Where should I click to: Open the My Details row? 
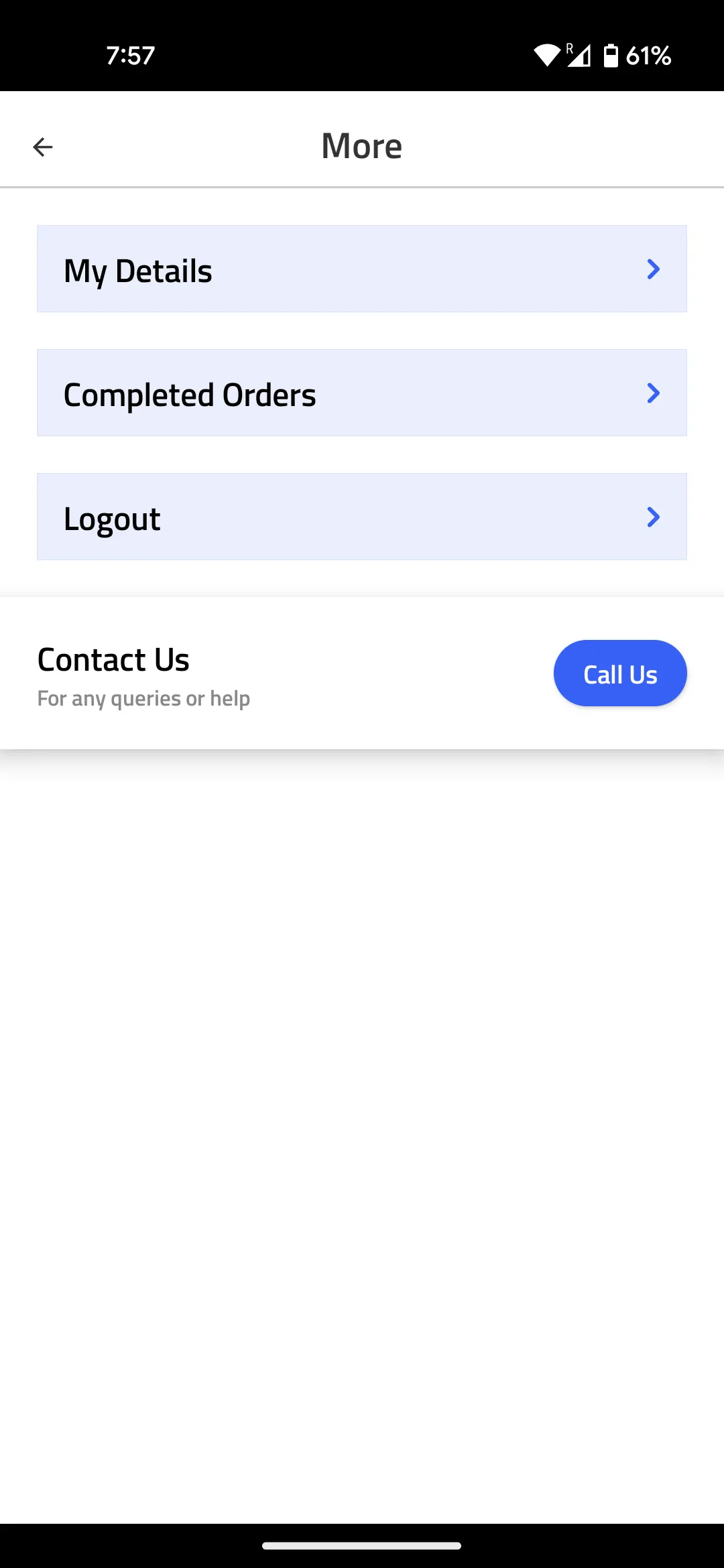point(362,269)
